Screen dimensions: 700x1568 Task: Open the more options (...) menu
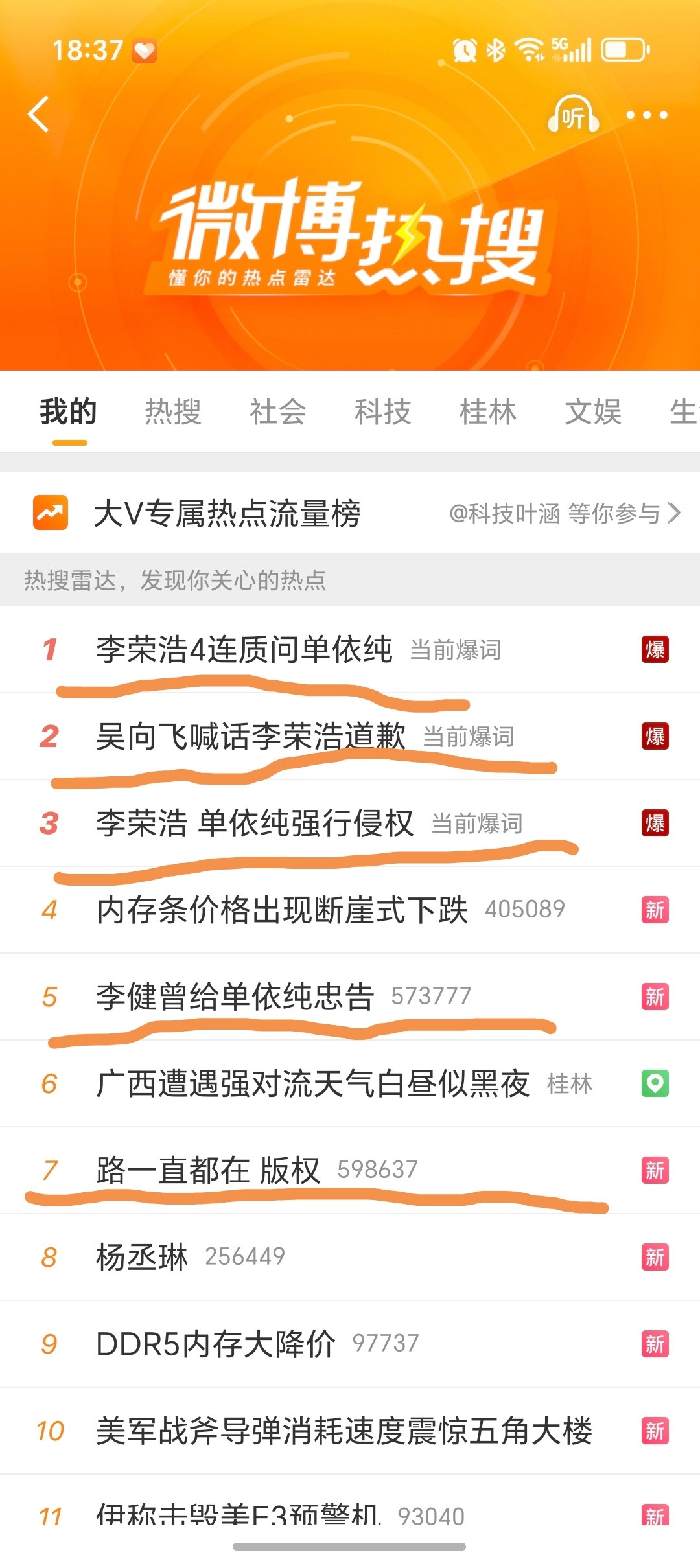pyautogui.click(x=645, y=115)
